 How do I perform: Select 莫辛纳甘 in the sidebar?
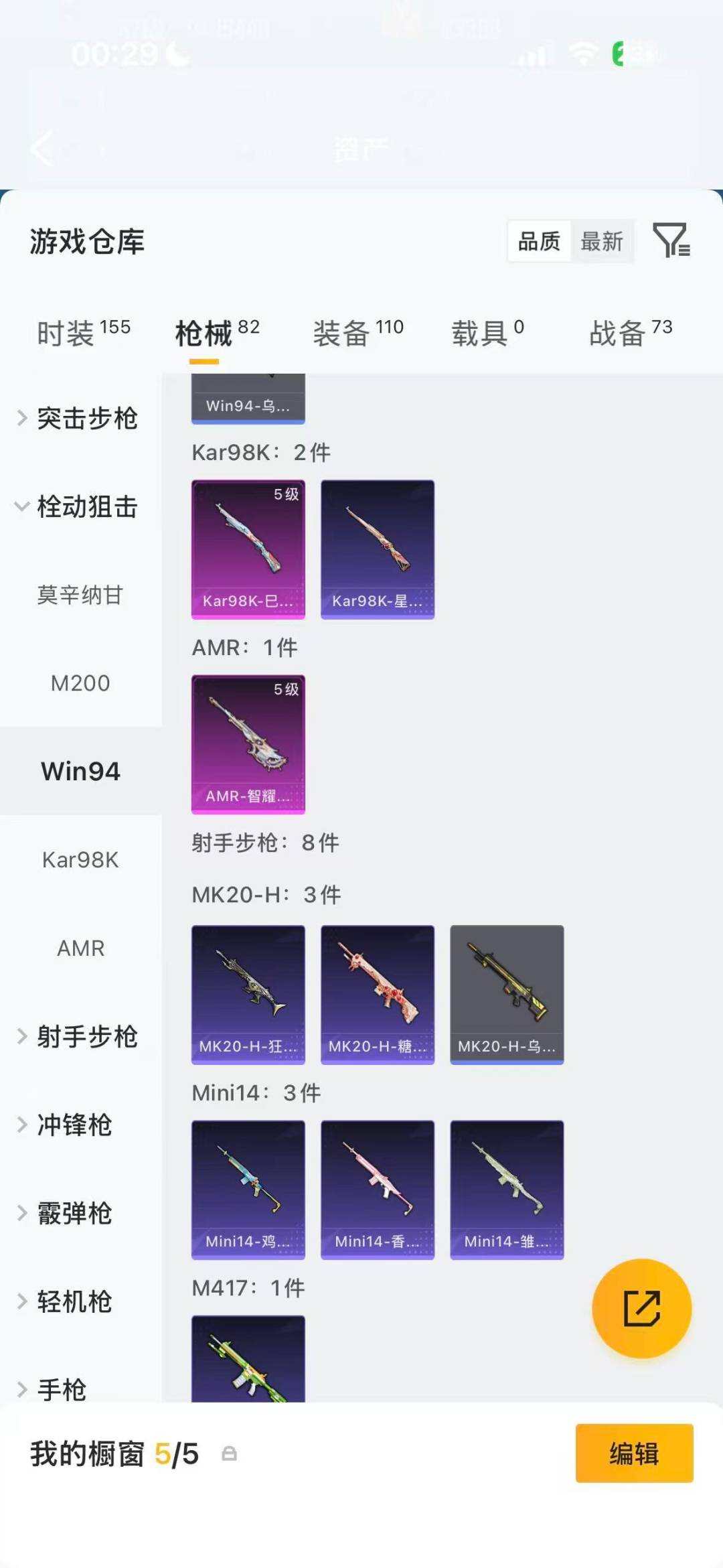click(x=80, y=595)
